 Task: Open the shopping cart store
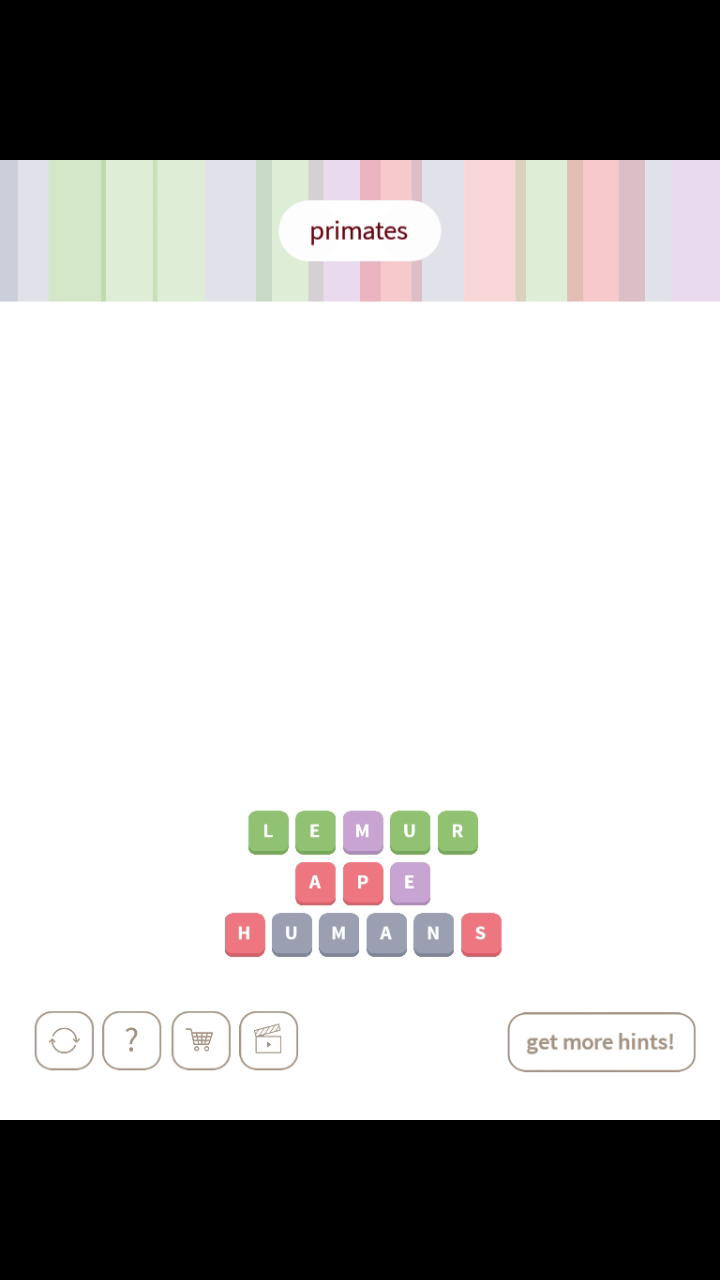[x=200, y=1041]
